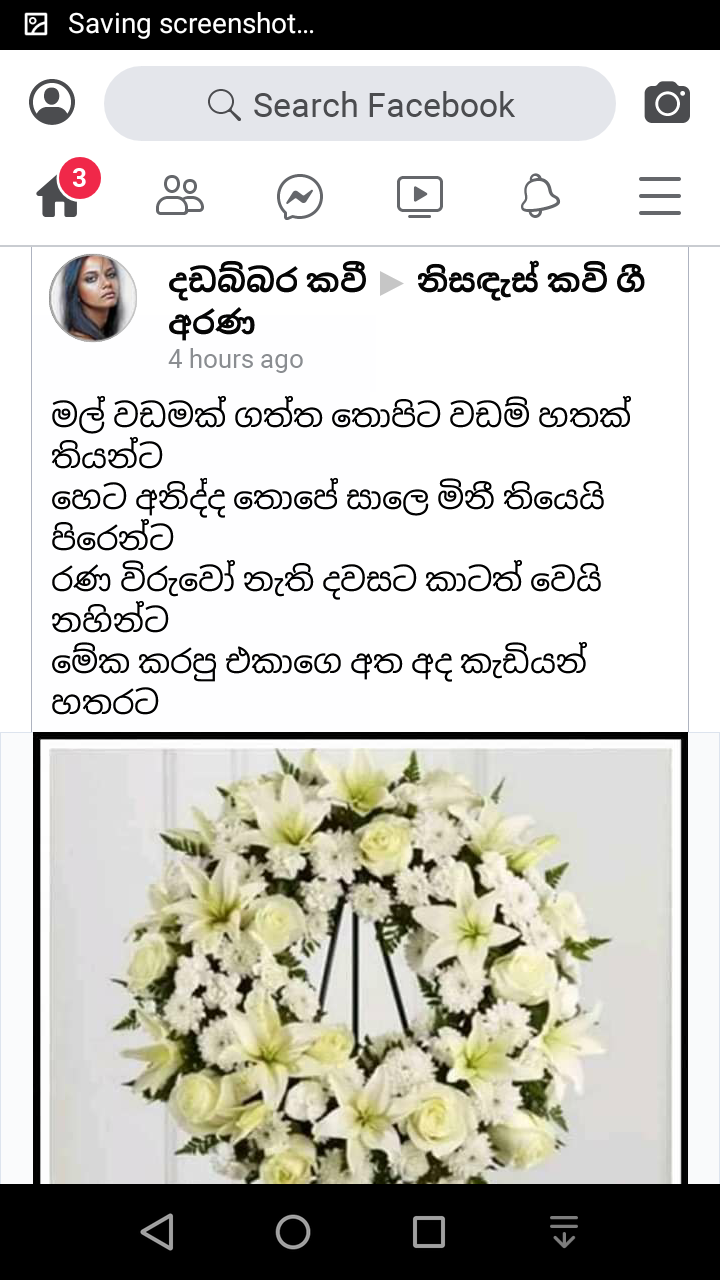Open the Friends tab

click(180, 196)
